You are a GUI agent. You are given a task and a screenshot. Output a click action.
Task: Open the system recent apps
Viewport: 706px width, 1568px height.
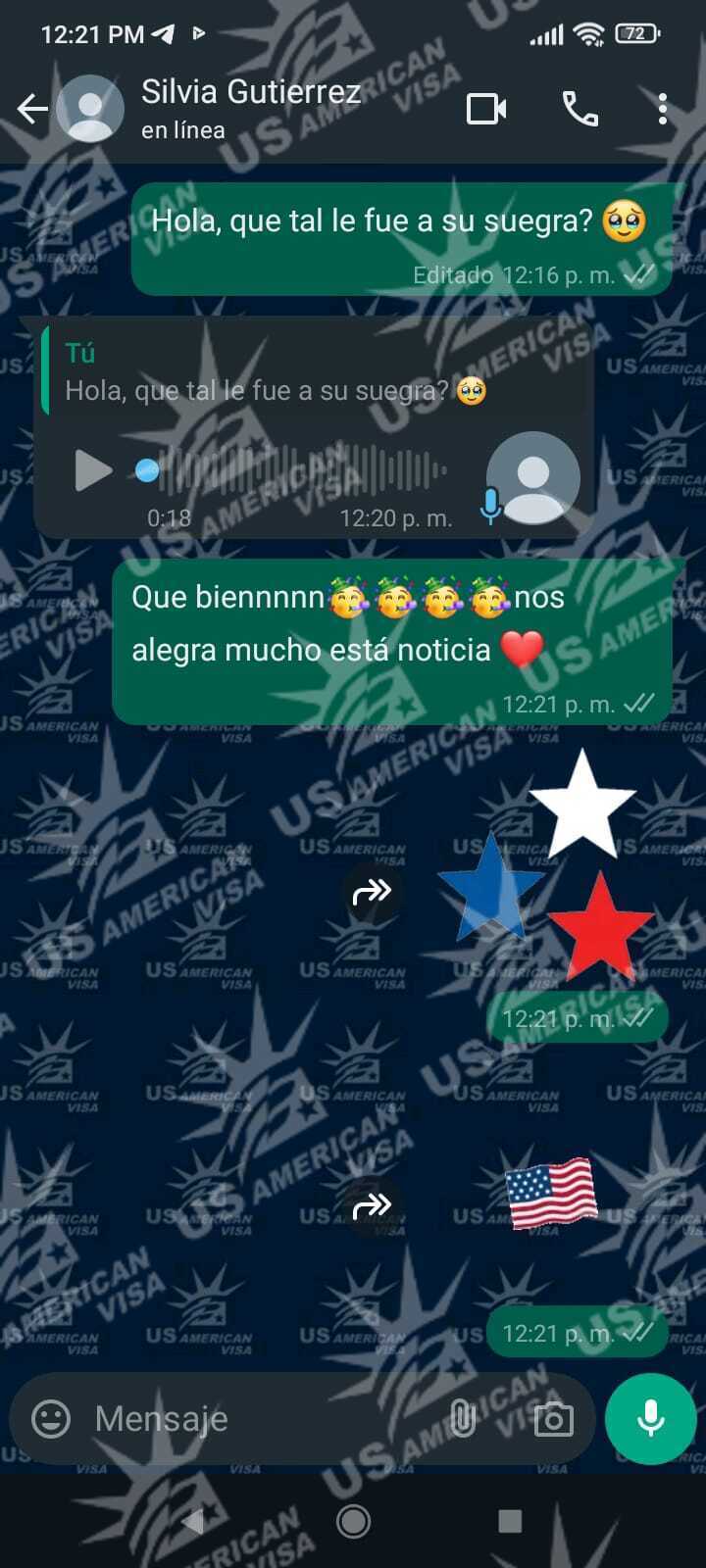[x=509, y=1521]
